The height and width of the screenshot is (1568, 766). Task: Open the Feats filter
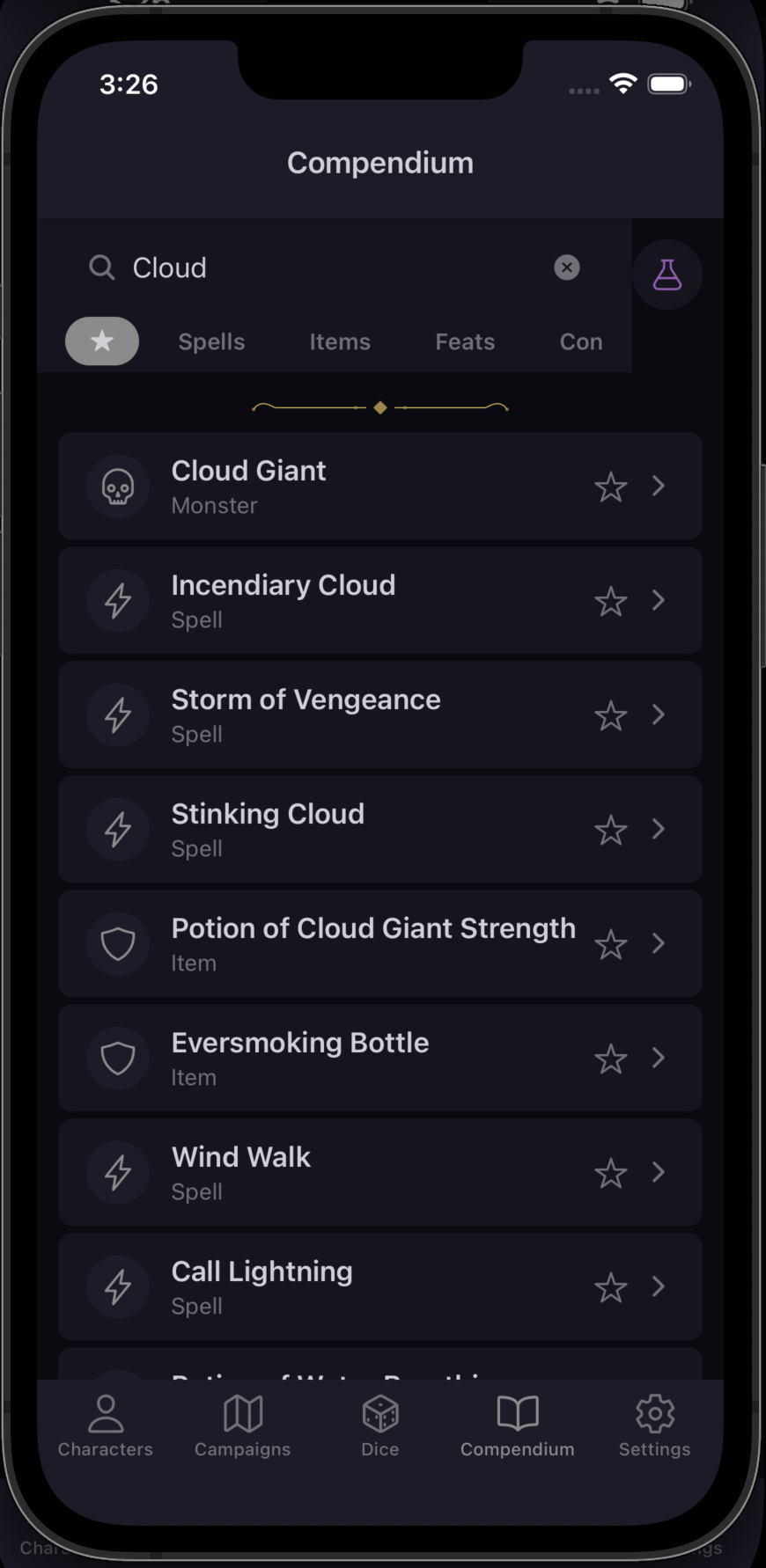click(465, 341)
